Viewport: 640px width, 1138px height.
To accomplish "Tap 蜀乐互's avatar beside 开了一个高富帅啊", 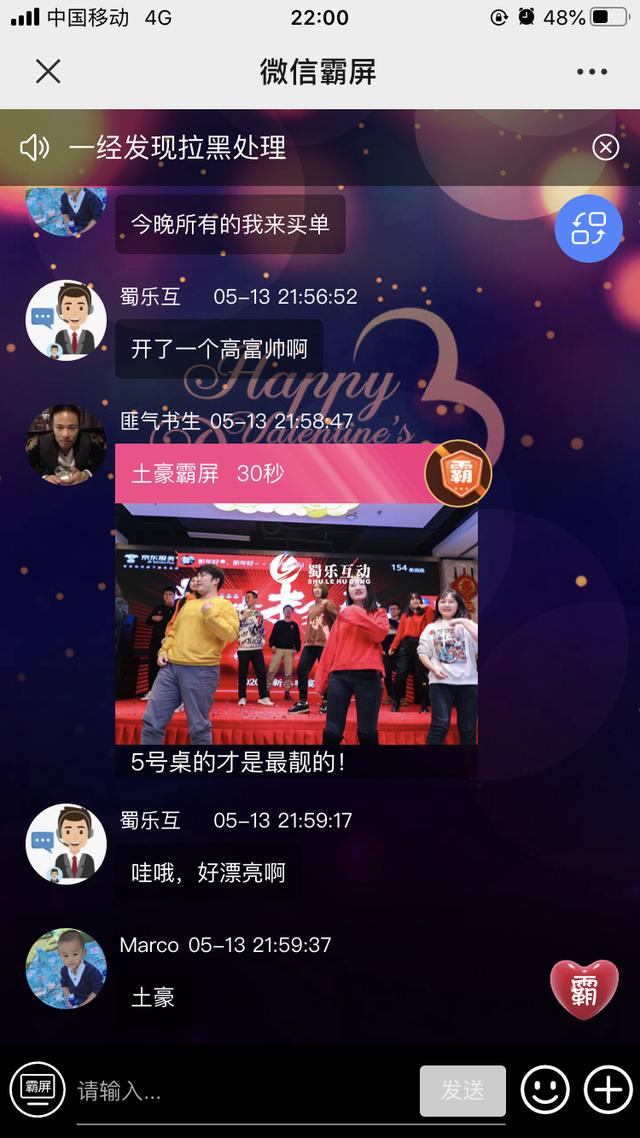I will tap(65, 320).
